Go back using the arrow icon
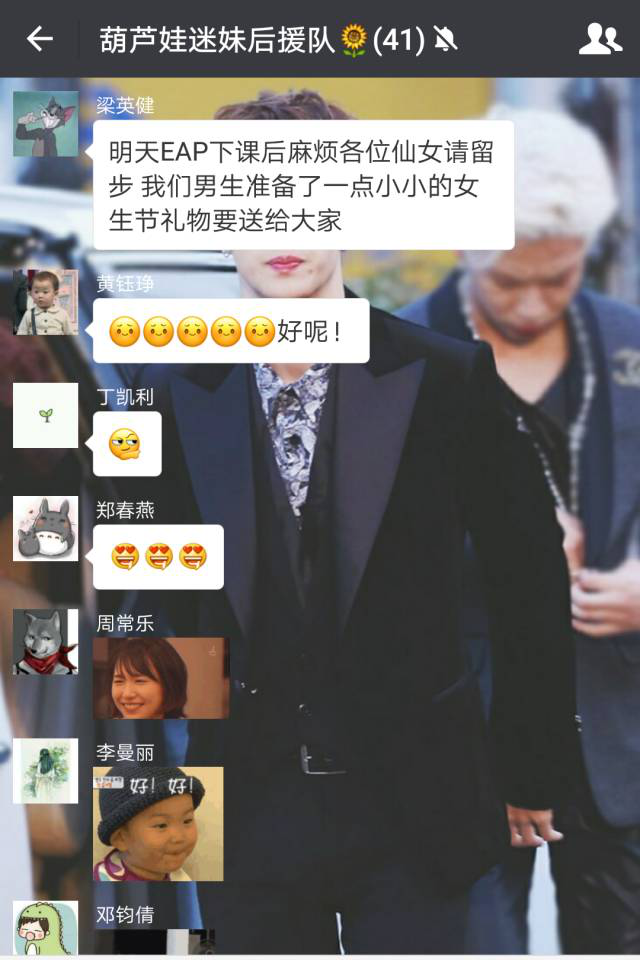The image size is (640, 960). 40,39
